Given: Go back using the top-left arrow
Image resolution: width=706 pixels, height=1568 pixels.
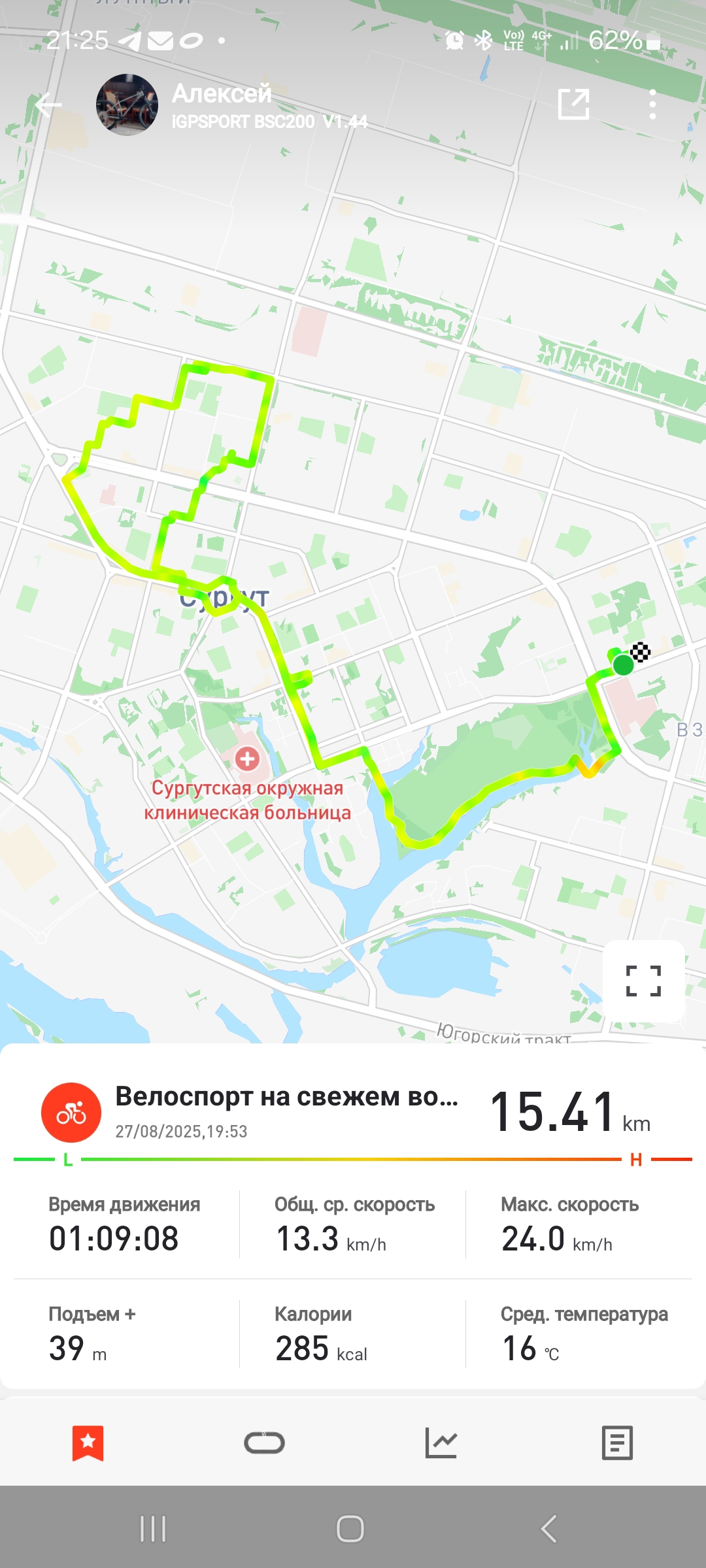Looking at the screenshot, I should coord(48,105).
